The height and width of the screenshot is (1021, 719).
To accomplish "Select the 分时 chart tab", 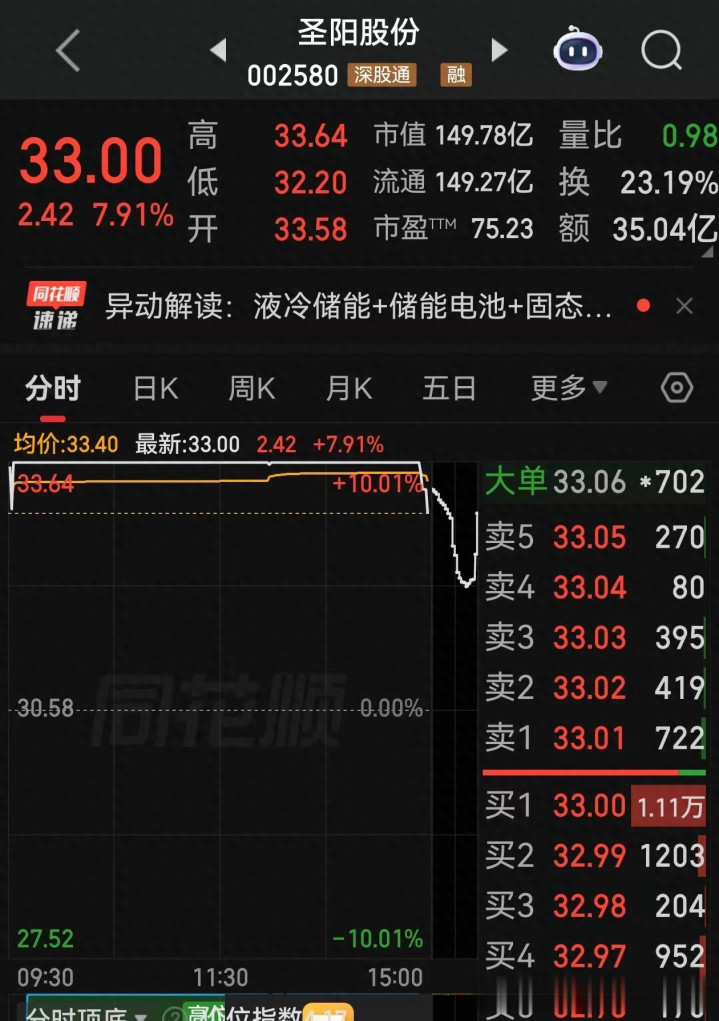I will pyautogui.click(x=53, y=388).
